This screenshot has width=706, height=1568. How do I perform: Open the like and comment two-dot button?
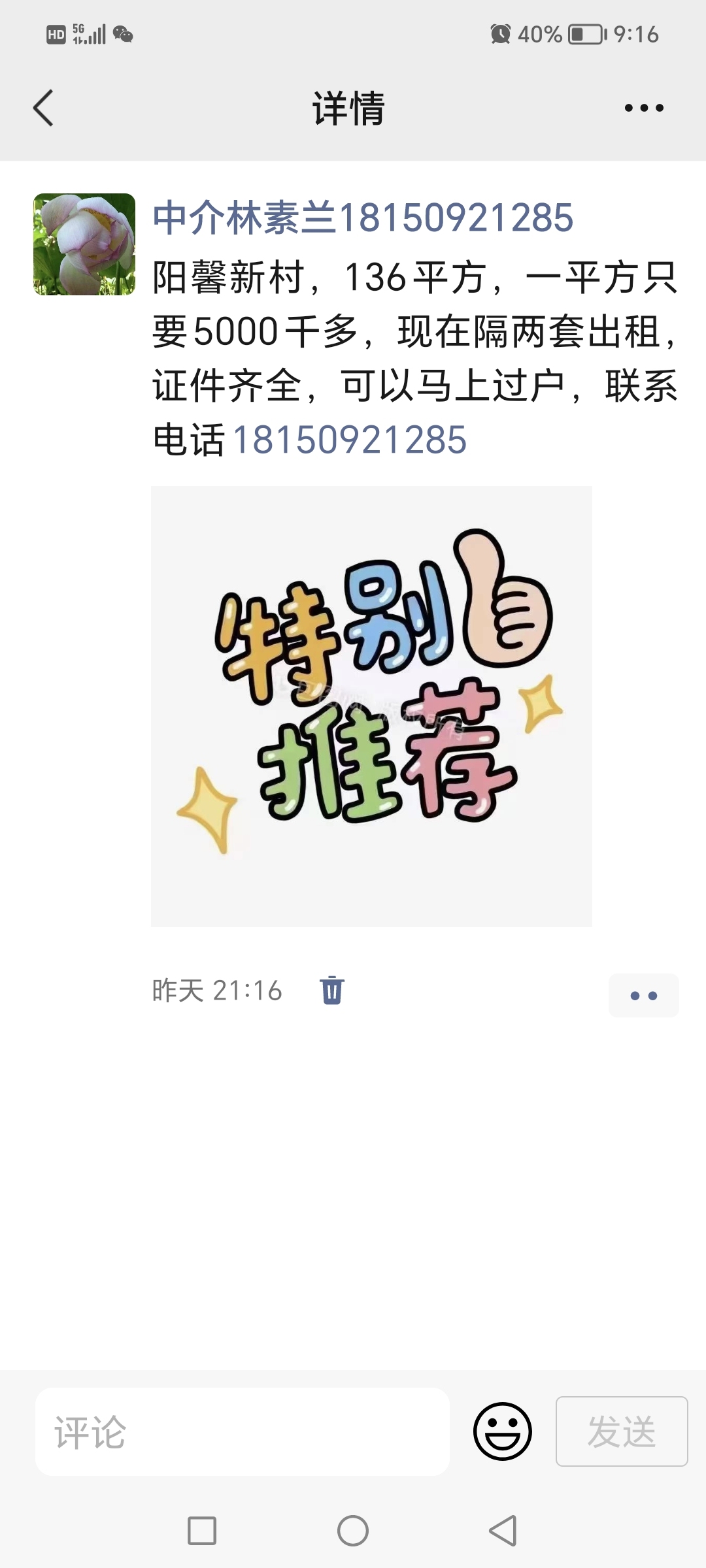tap(644, 996)
